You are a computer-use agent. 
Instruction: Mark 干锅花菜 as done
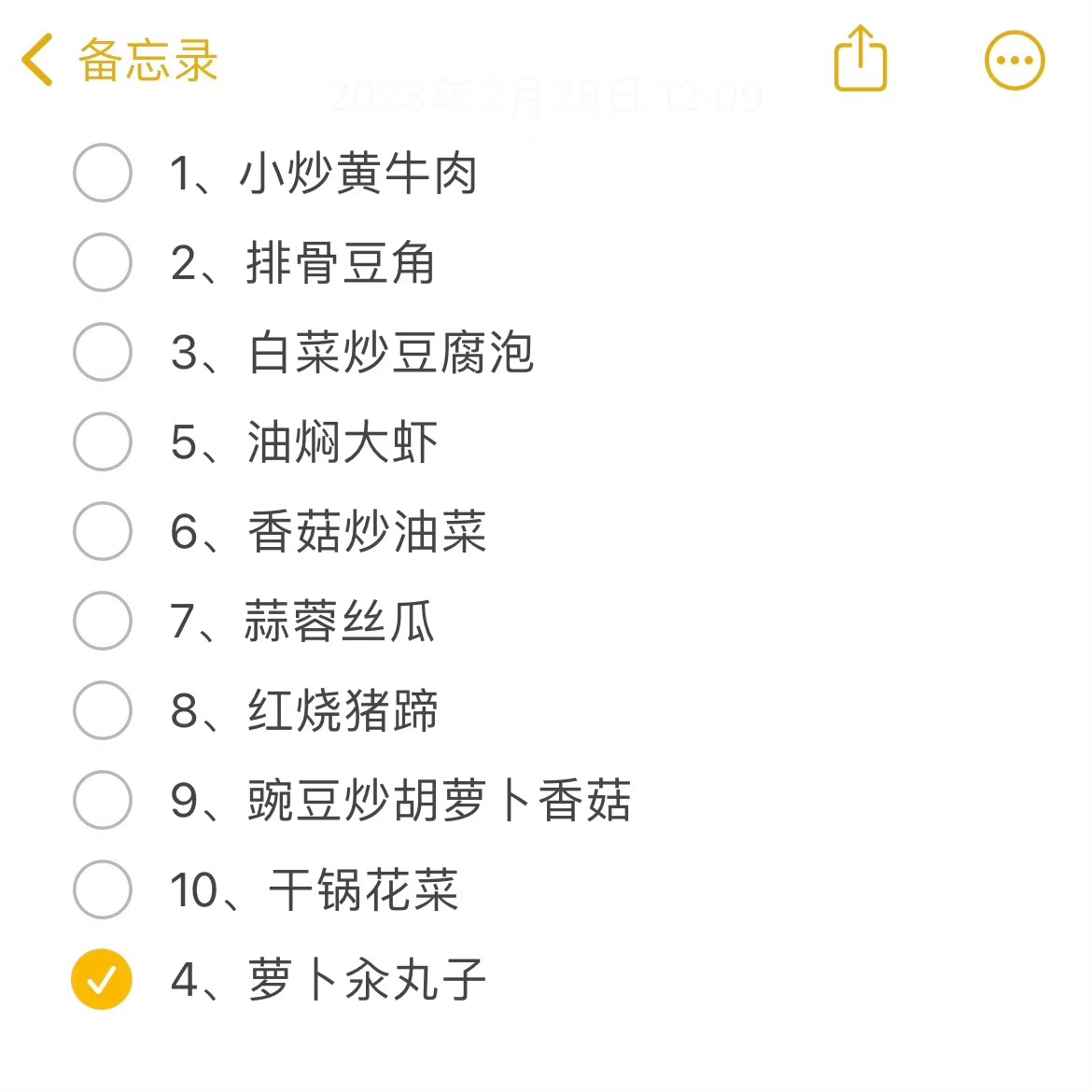click(103, 889)
